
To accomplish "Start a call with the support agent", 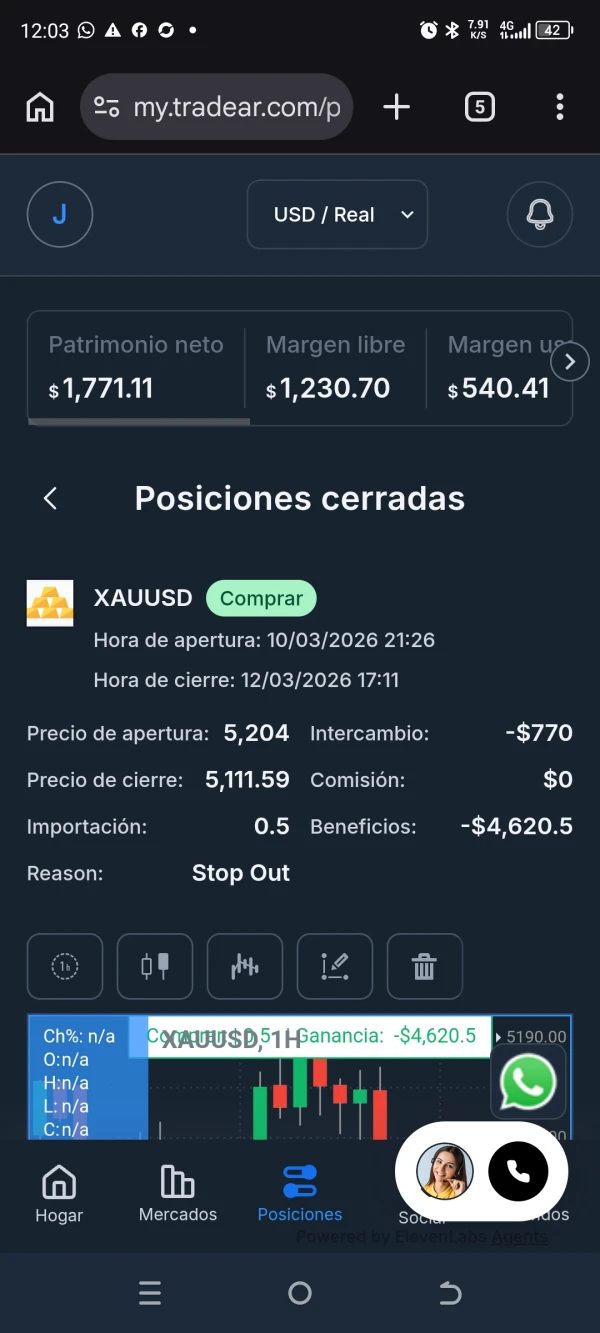I will (x=518, y=1171).
